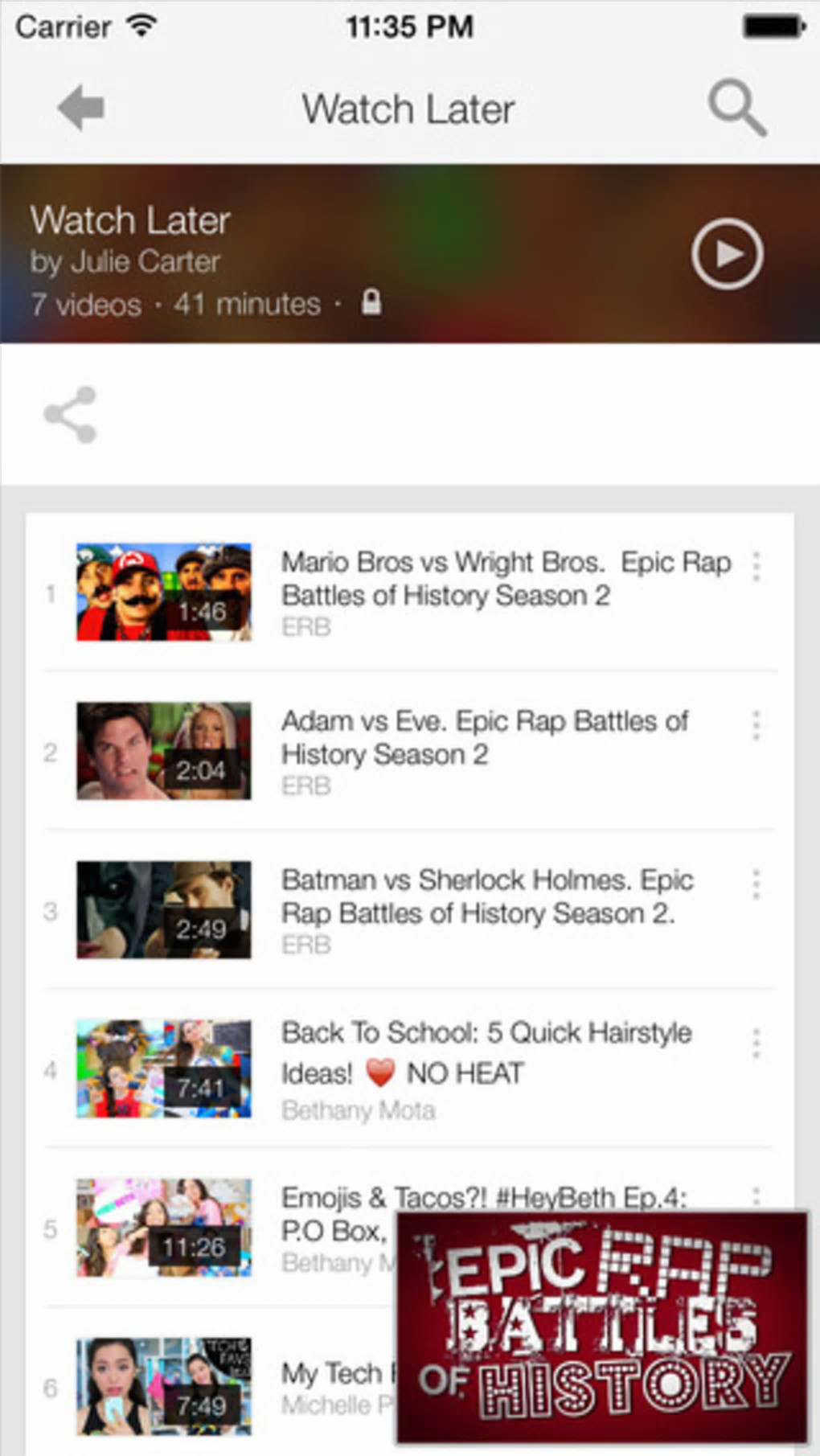Open My Tech video by Michelle

point(164,1386)
